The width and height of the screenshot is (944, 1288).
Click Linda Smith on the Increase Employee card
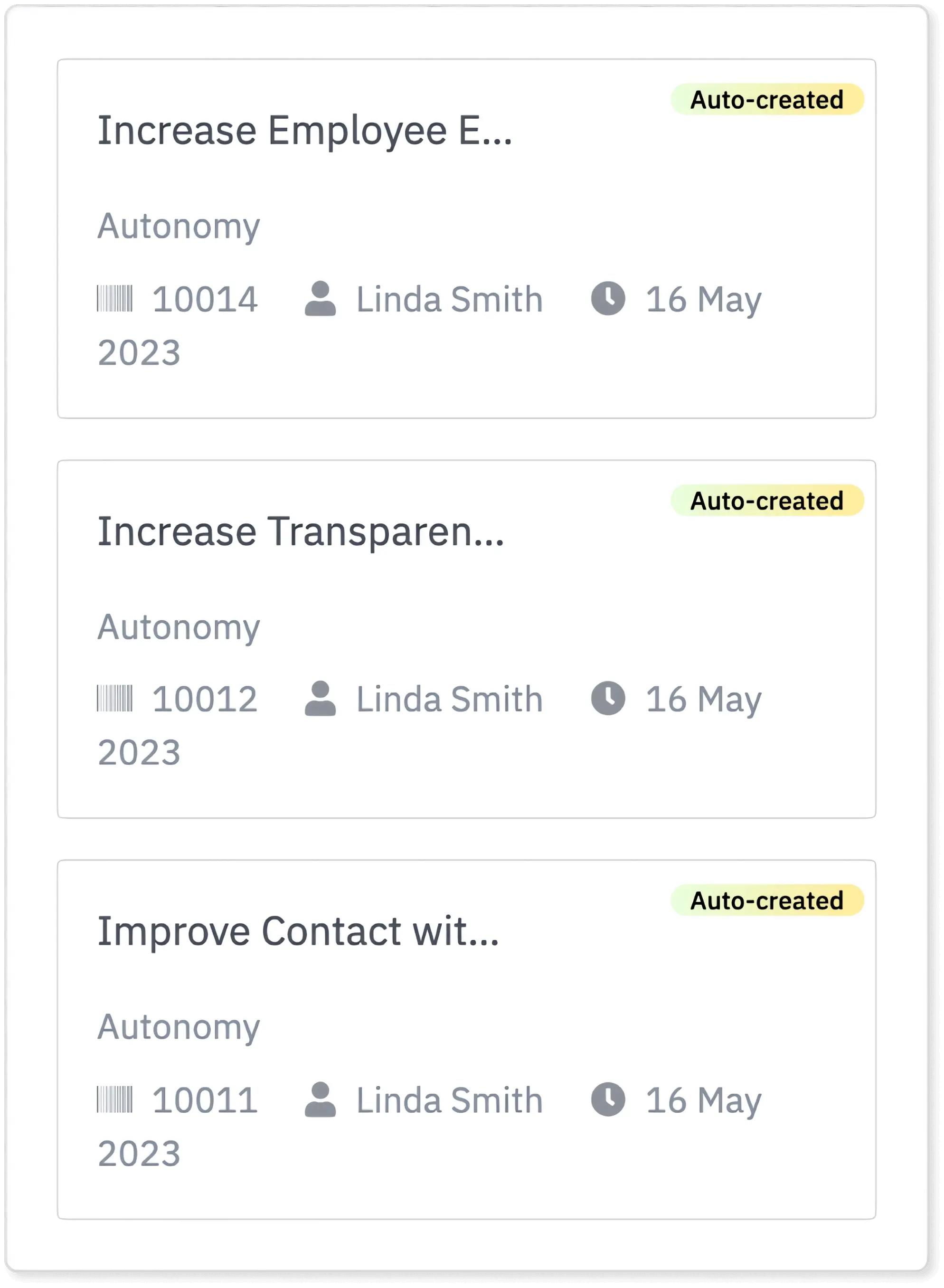[449, 299]
